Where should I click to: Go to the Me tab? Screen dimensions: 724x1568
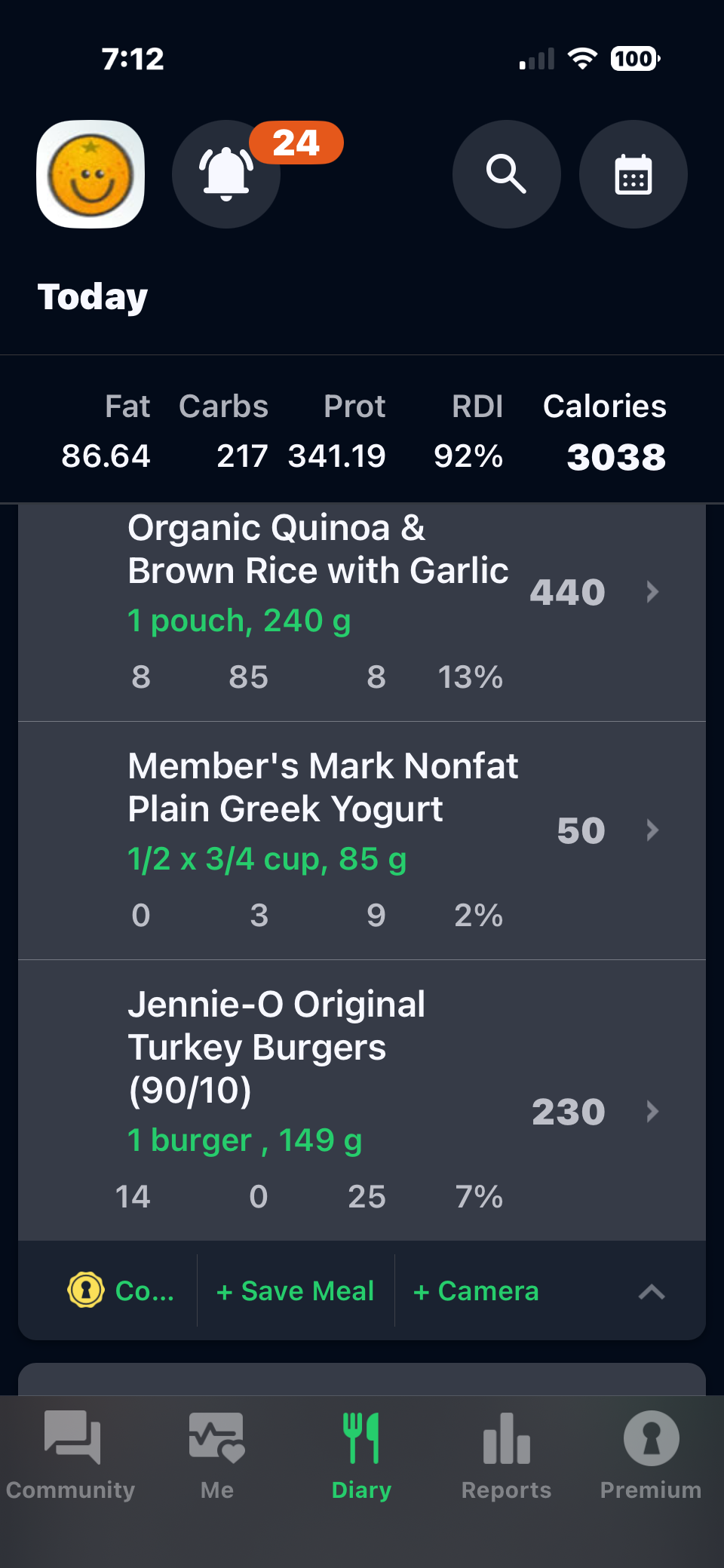216,1456
